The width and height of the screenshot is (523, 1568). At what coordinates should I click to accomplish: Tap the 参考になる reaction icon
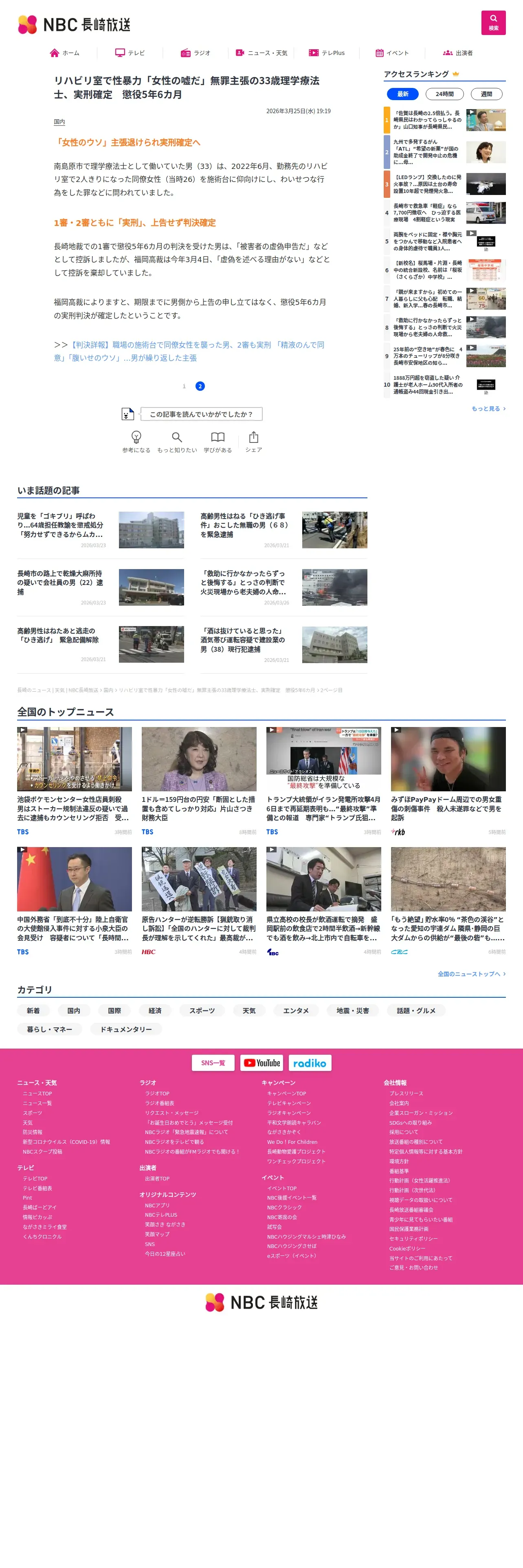pos(136,441)
